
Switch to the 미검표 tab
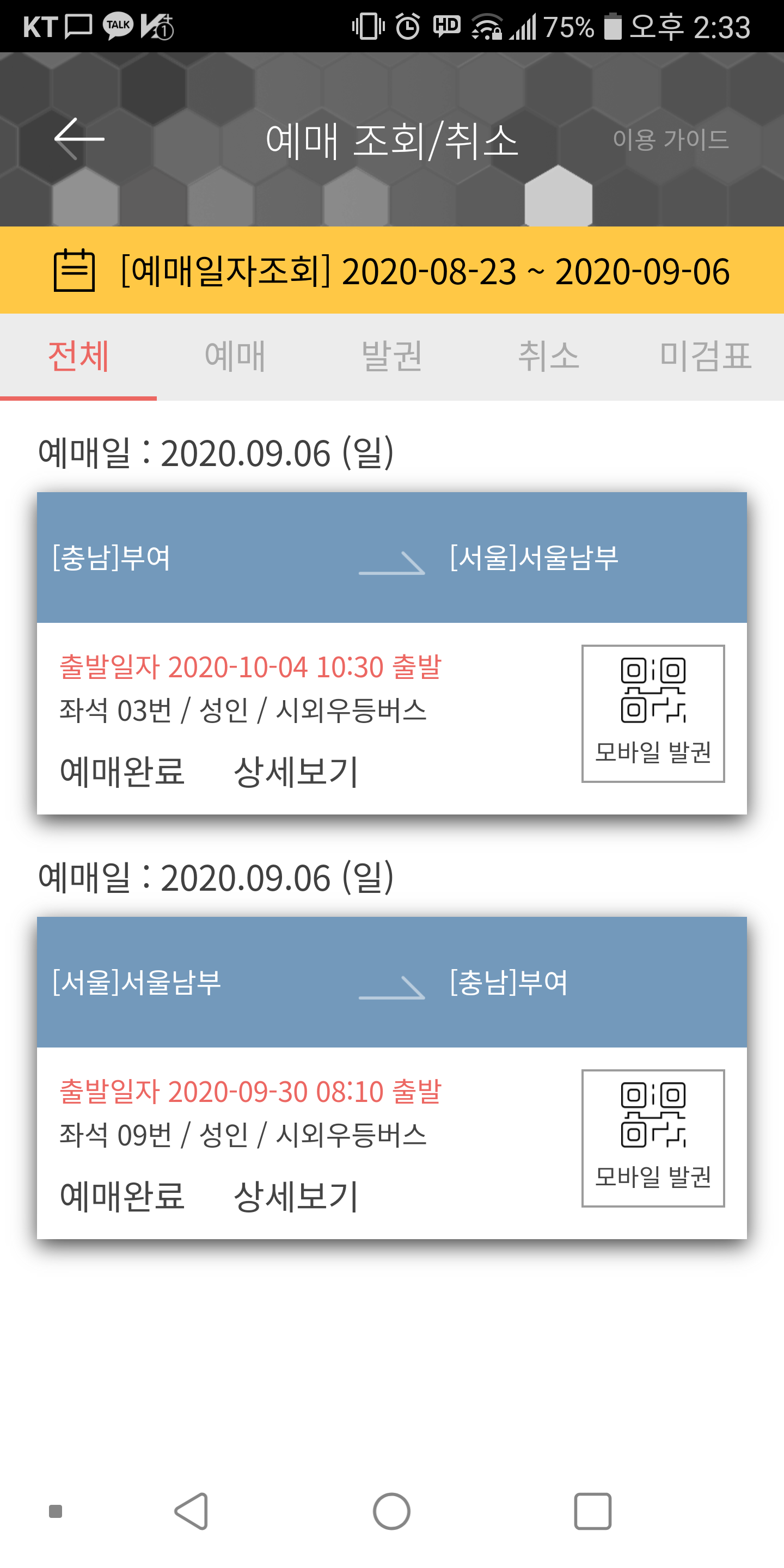[x=706, y=356]
